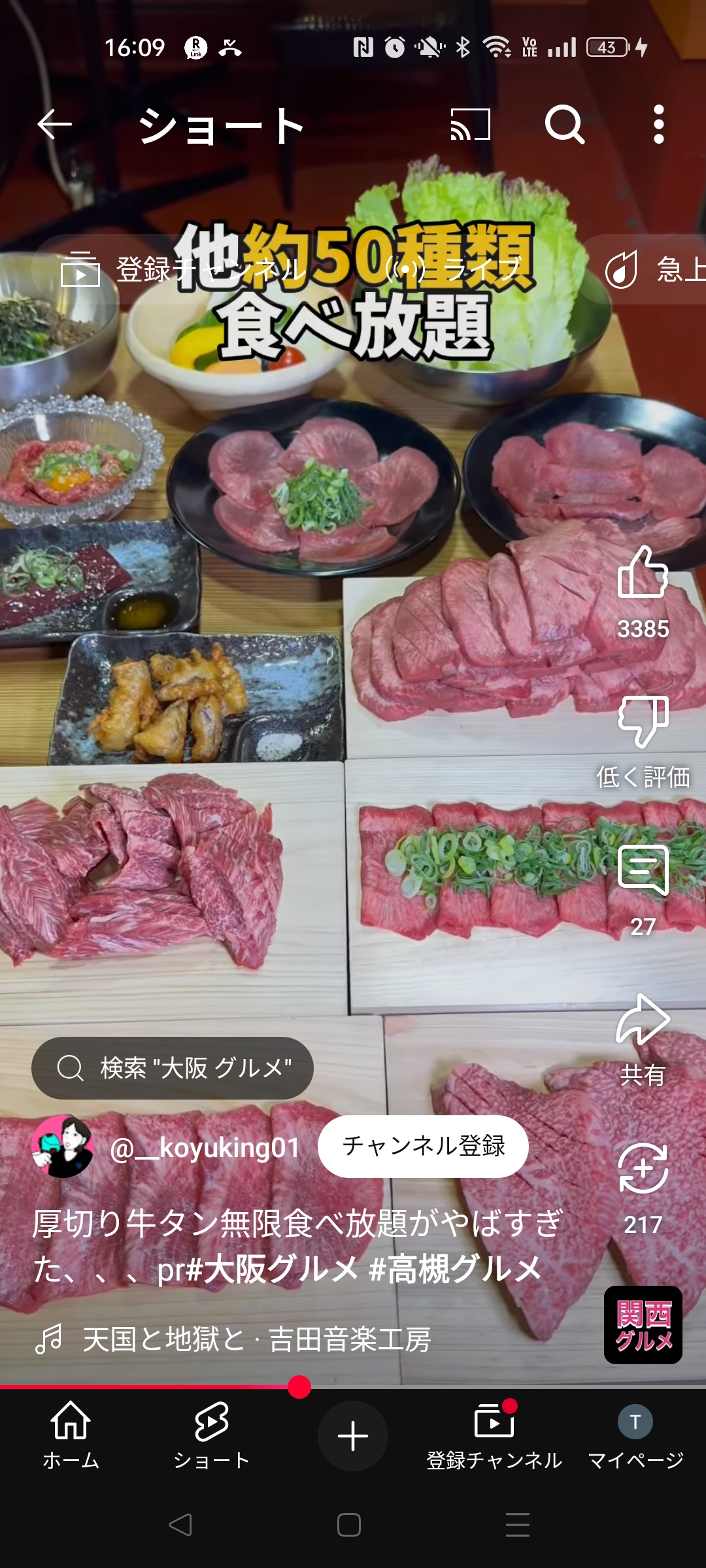This screenshot has height=1568, width=706.
Task: Cast this Short to another device
Action: point(470,124)
